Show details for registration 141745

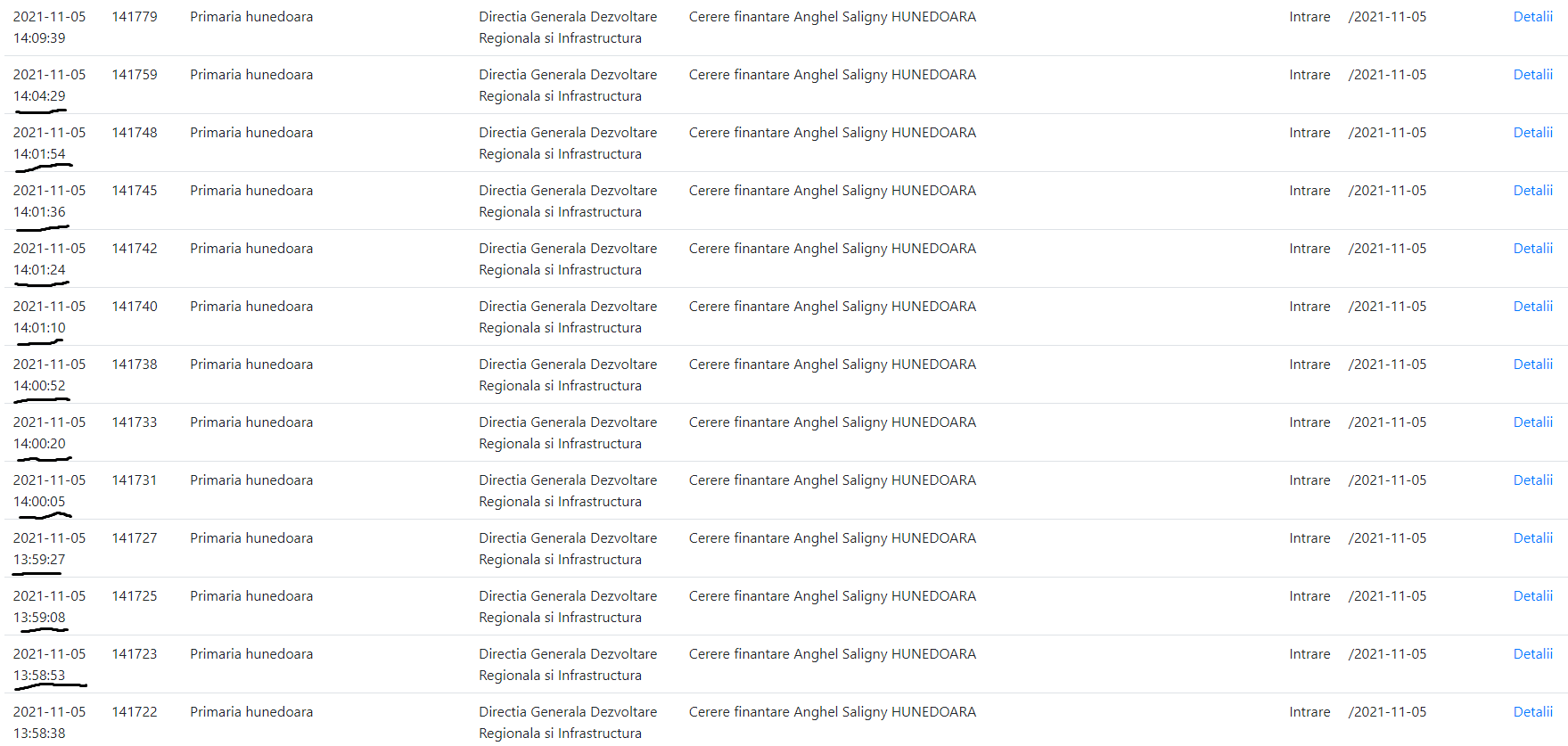tap(1532, 191)
